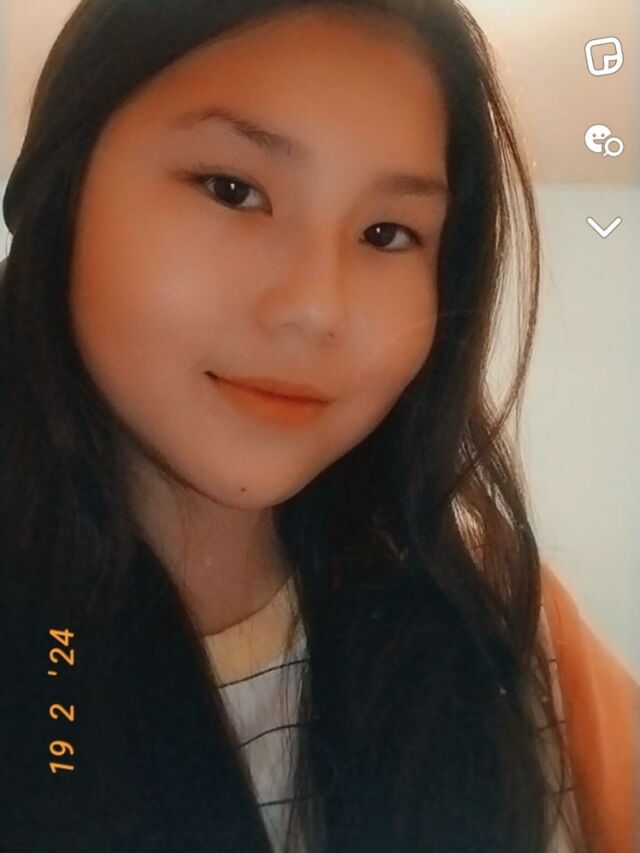Expand more editing tools chevron
The width and height of the screenshot is (640, 853).
603,227
